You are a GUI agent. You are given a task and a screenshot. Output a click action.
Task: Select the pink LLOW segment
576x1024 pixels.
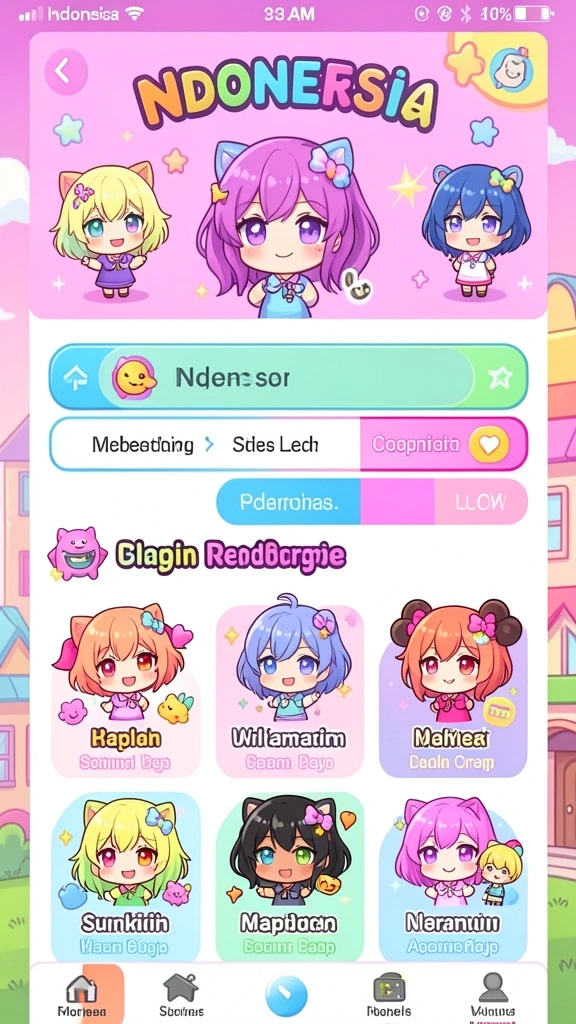(x=481, y=502)
